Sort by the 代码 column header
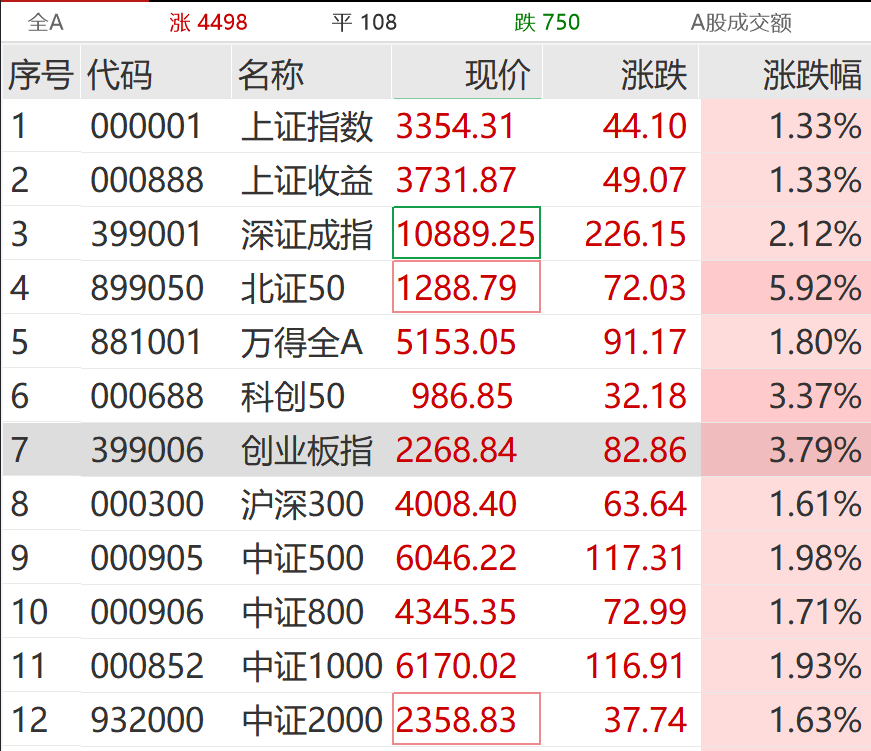Viewport: 871px width, 751px height. pos(119,75)
